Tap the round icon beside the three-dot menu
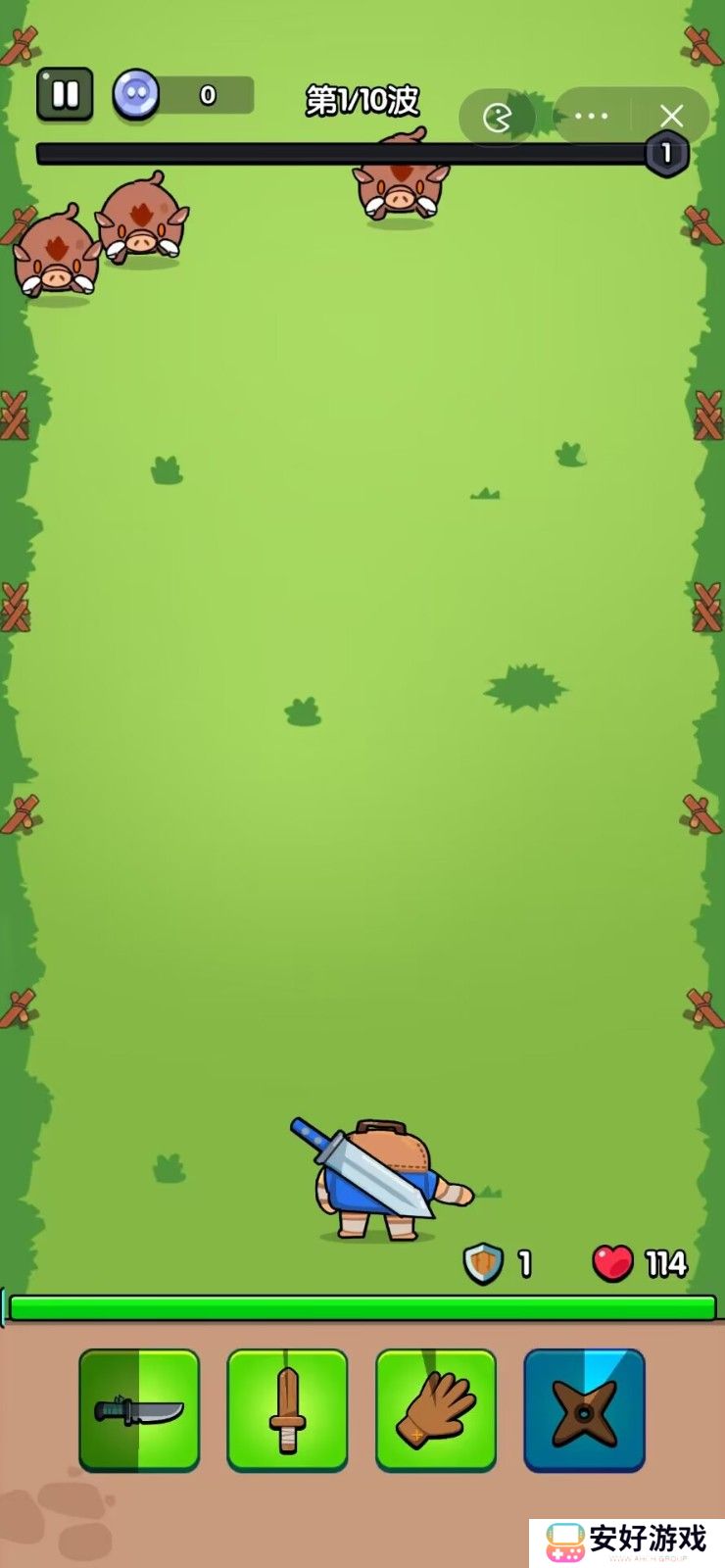 pyautogui.click(x=498, y=118)
